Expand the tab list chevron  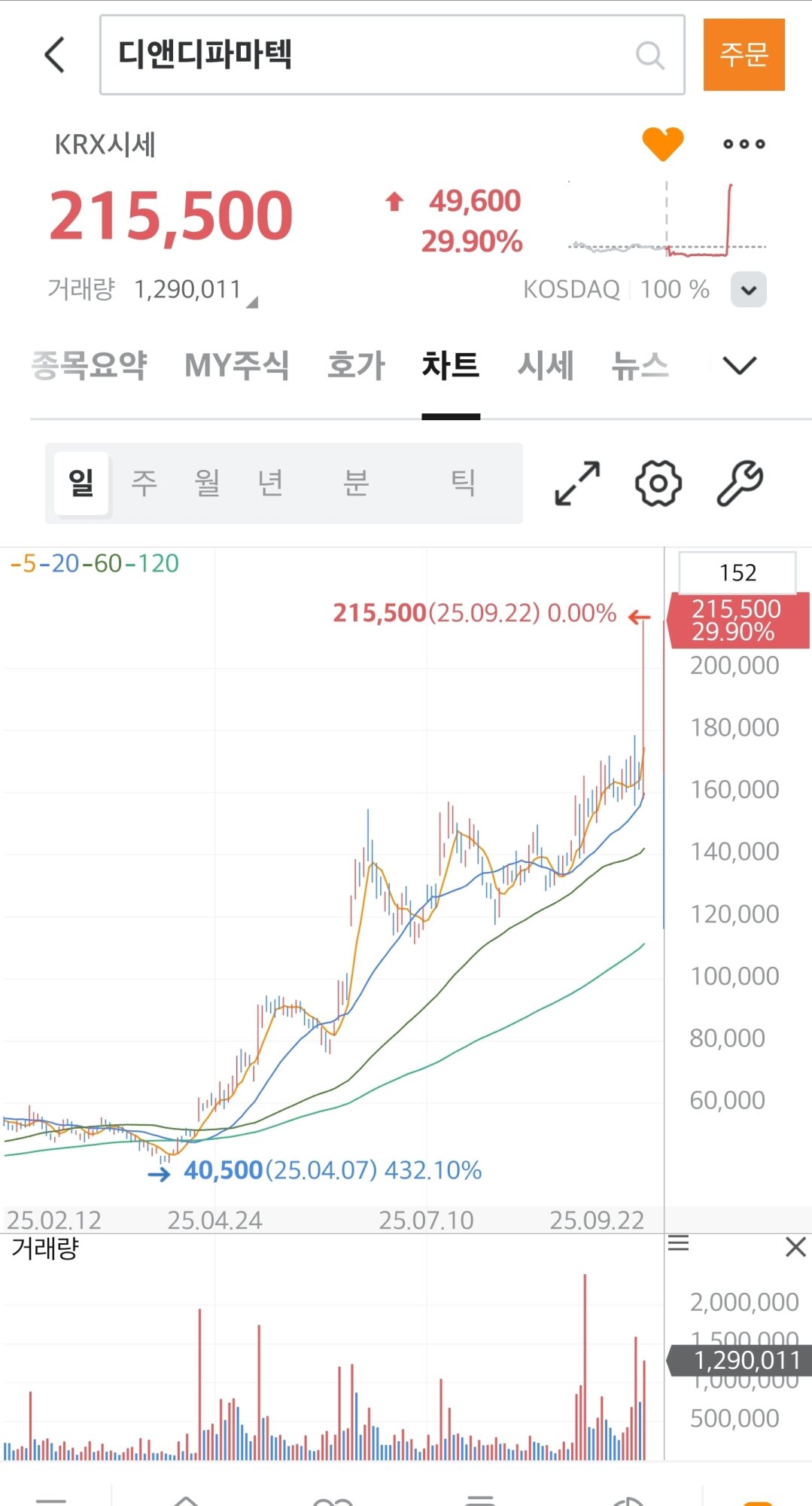pos(739,366)
